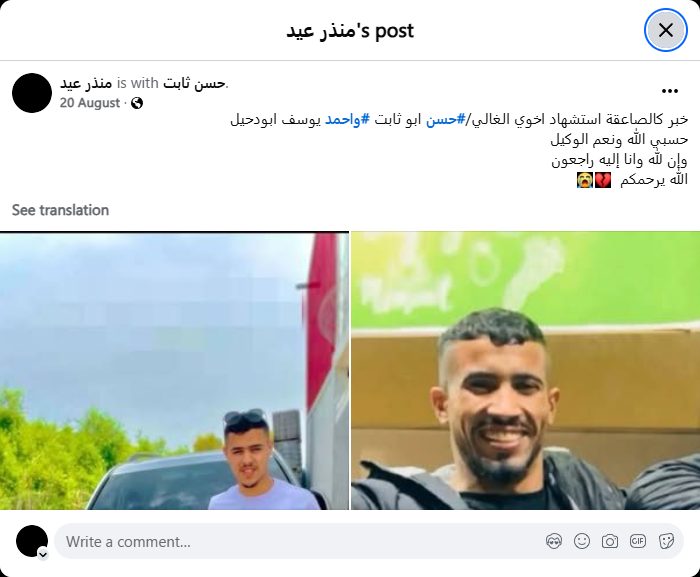Viewport: 700px width, 577px height.
Task: Focus the Write a comment field
Action: [290, 542]
